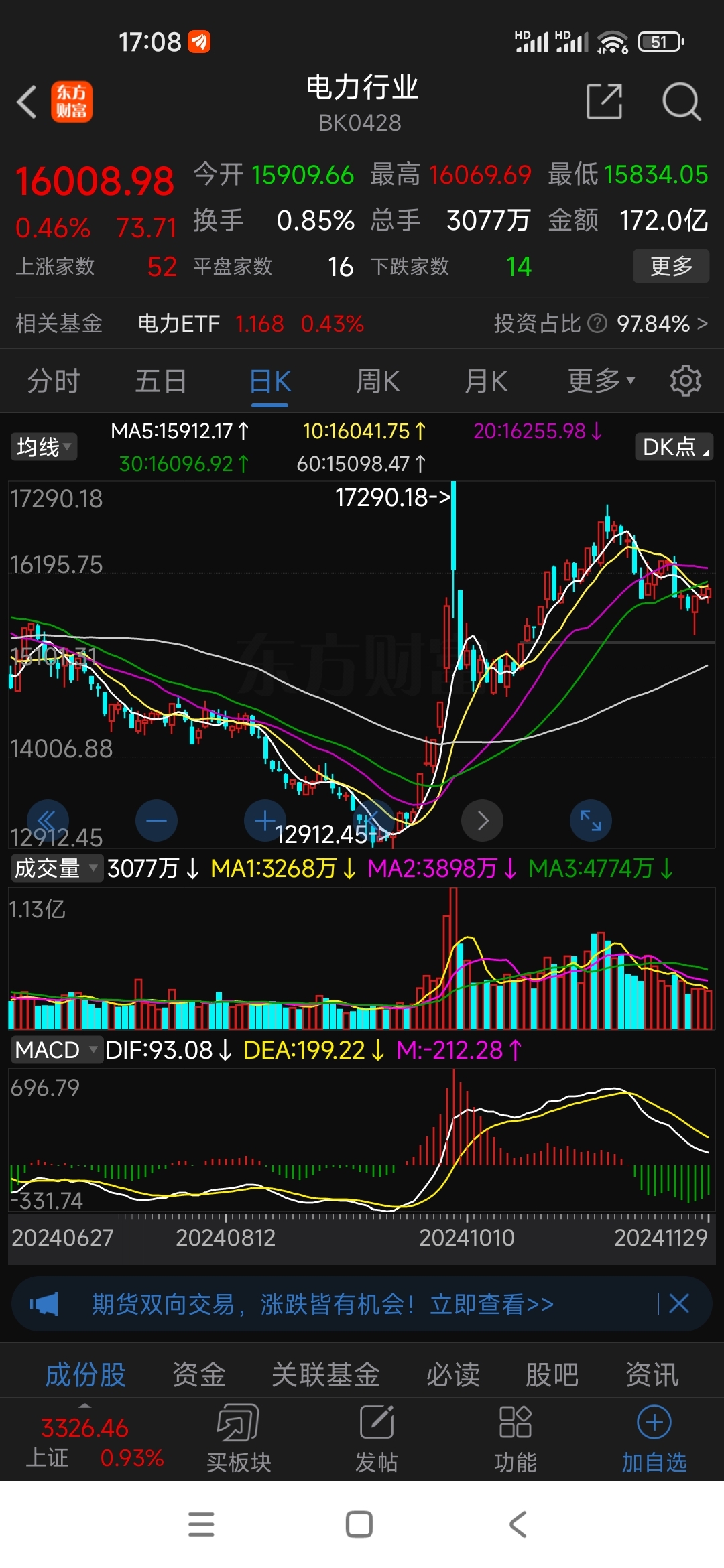Expand the 更多 chart period dropdown
724x1568 pixels.
[601, 381]
